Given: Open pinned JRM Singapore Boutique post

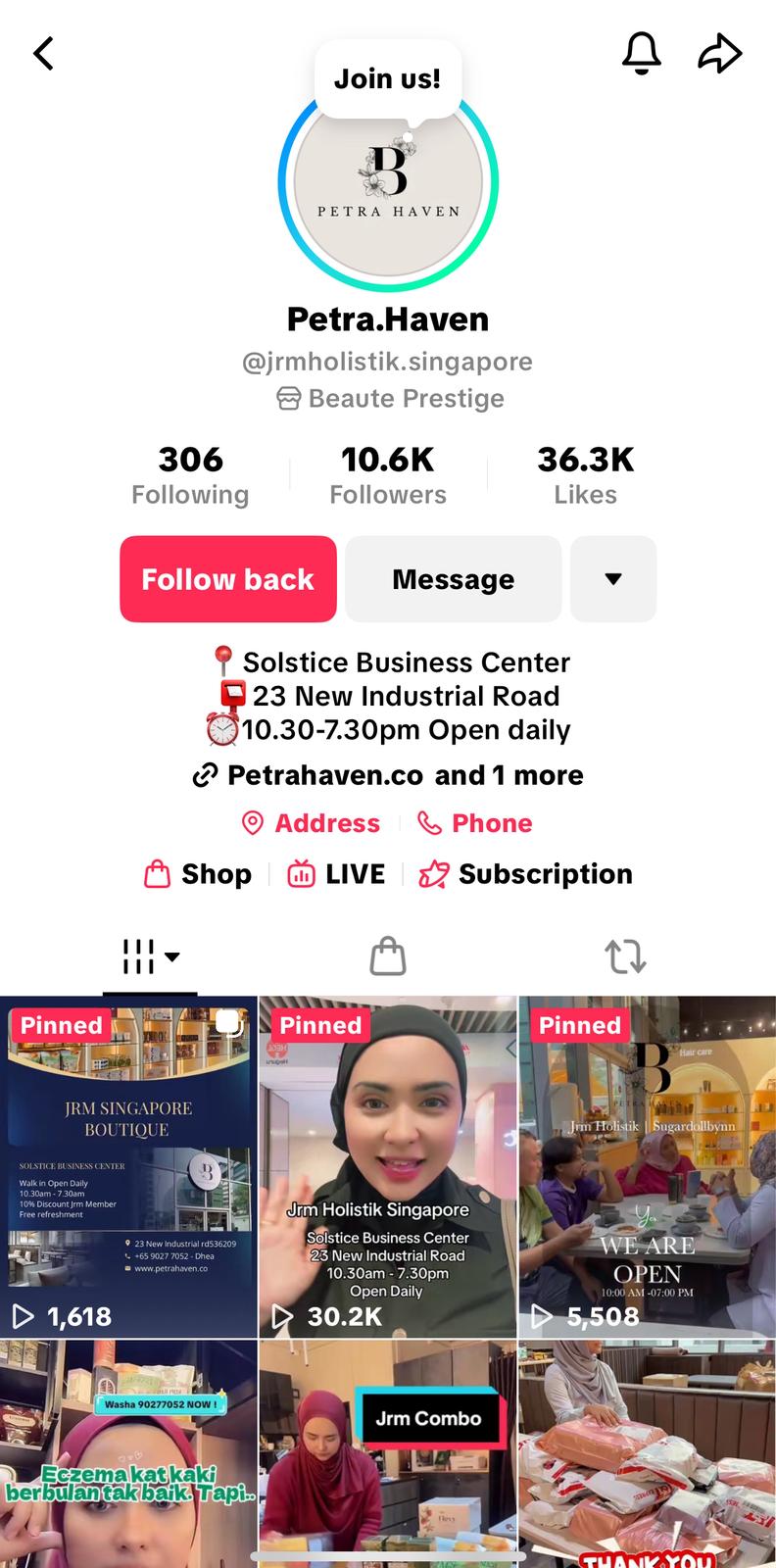Looking at the screenshot, I should tap(128, 1166).
